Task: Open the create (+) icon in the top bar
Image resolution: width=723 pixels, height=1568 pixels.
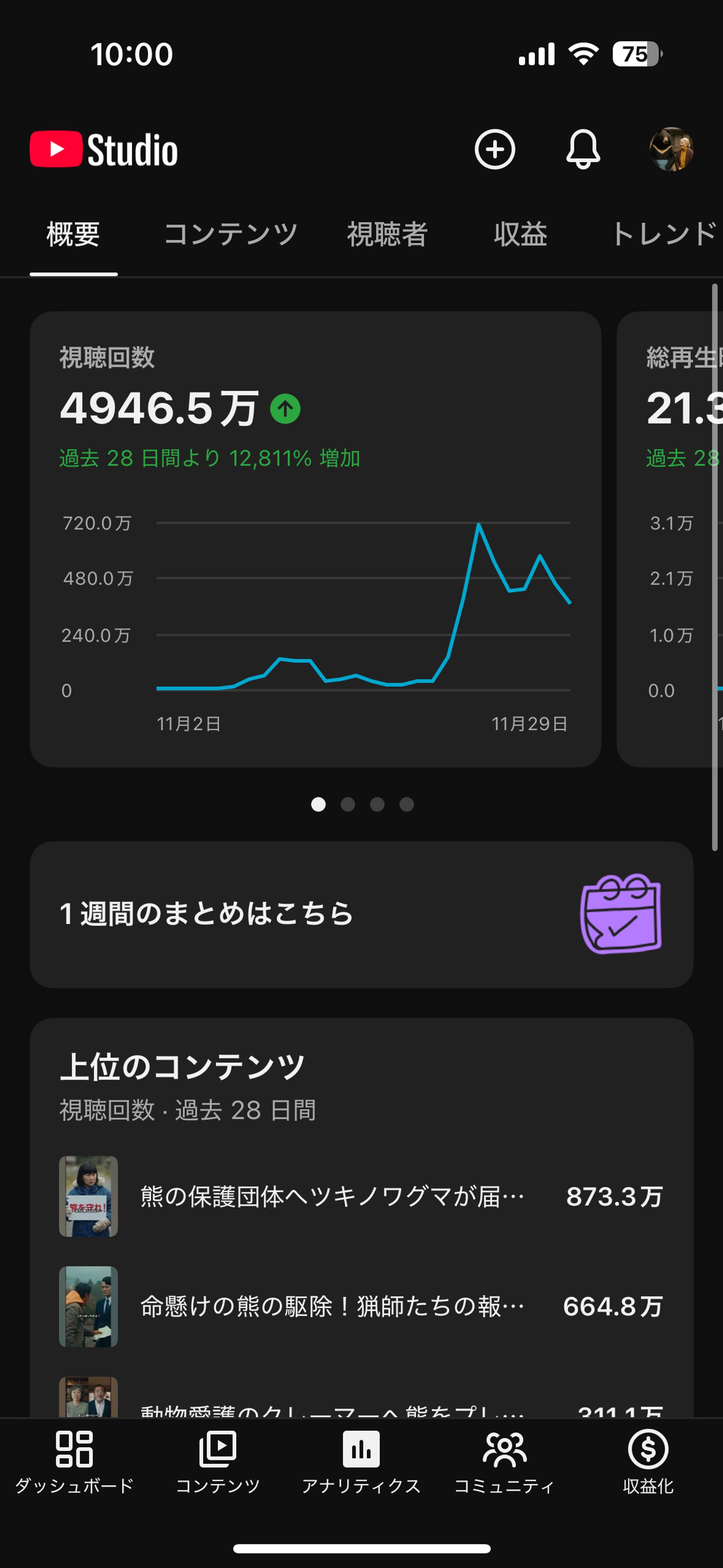Action: [495, 150]
